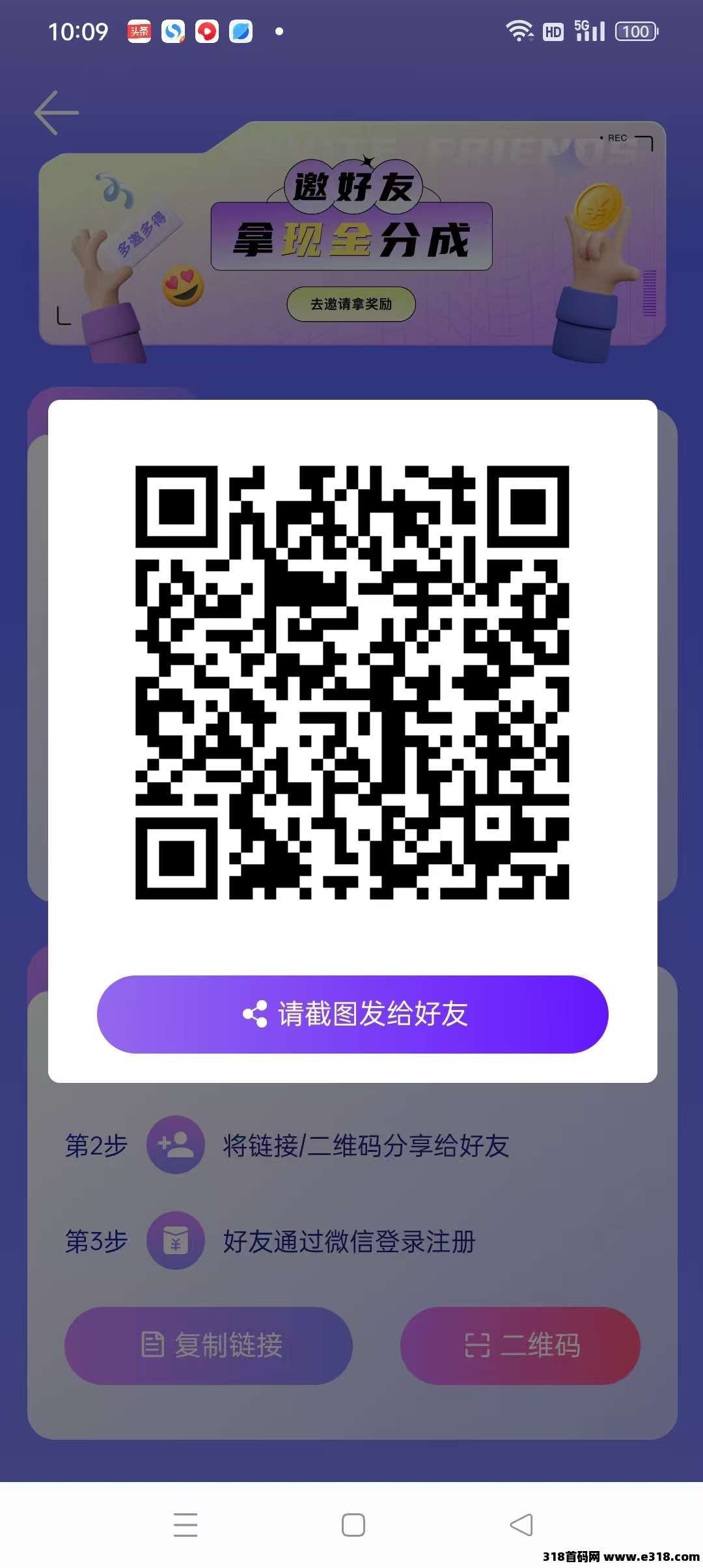Screen dimensions: 703x1568
Task: Tap 请截图发给好友 share button
Action: pos(352,1014)
